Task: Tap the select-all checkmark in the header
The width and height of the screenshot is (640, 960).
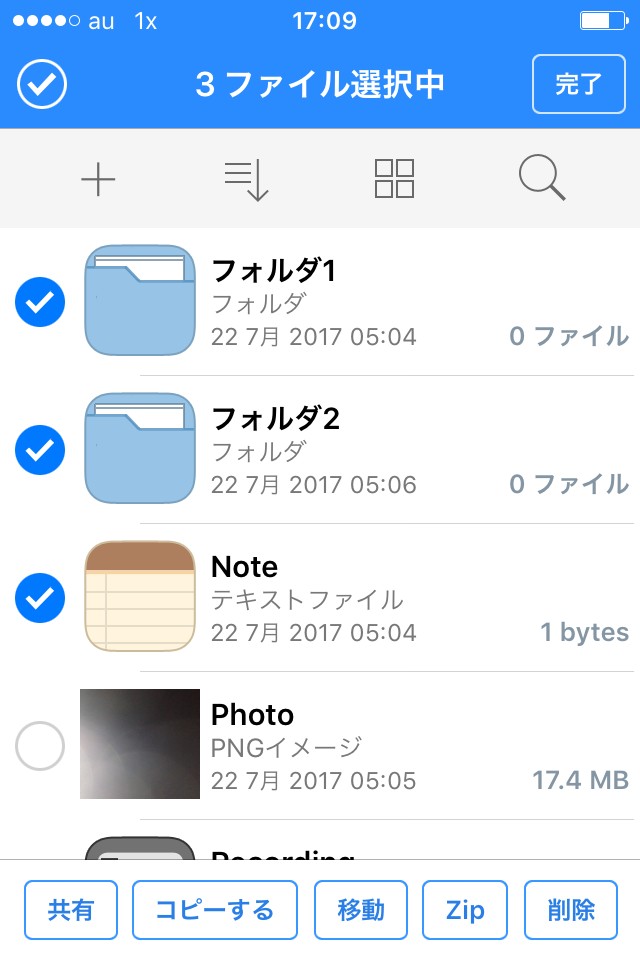Action: 42,85
